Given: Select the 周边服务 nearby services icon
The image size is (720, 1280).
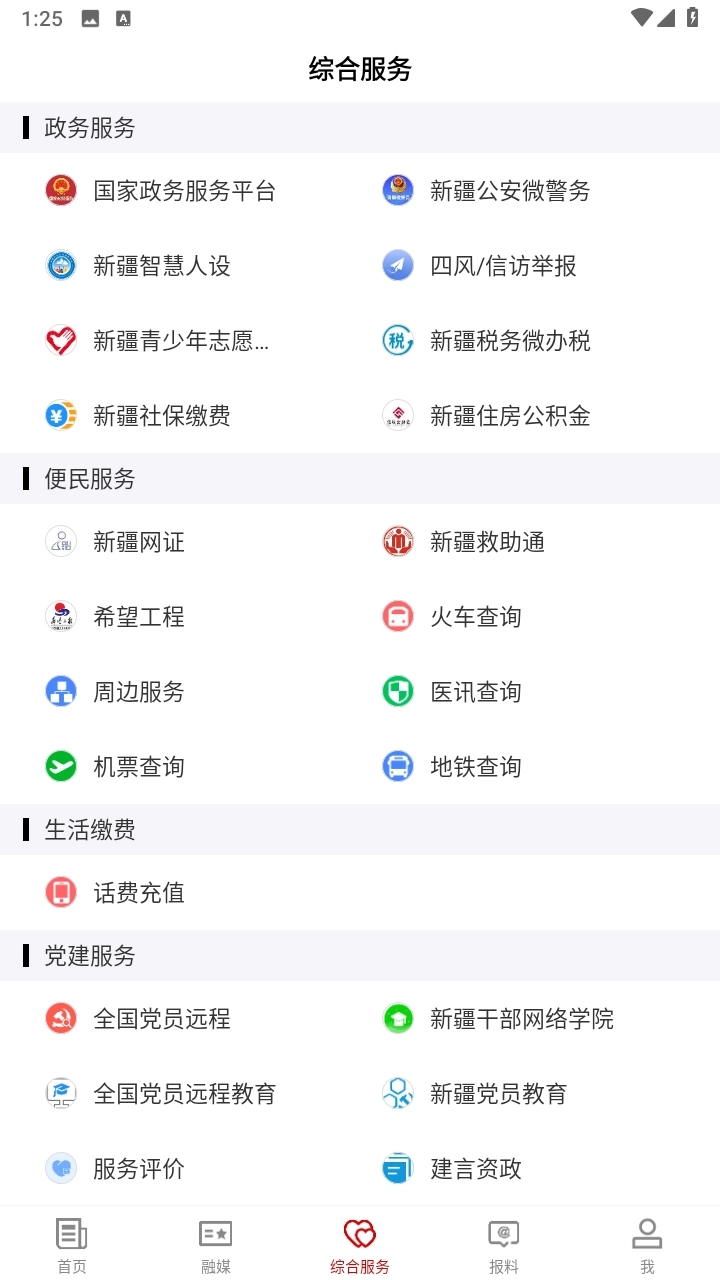Looking at the screenshot, I should coord(61,691).
